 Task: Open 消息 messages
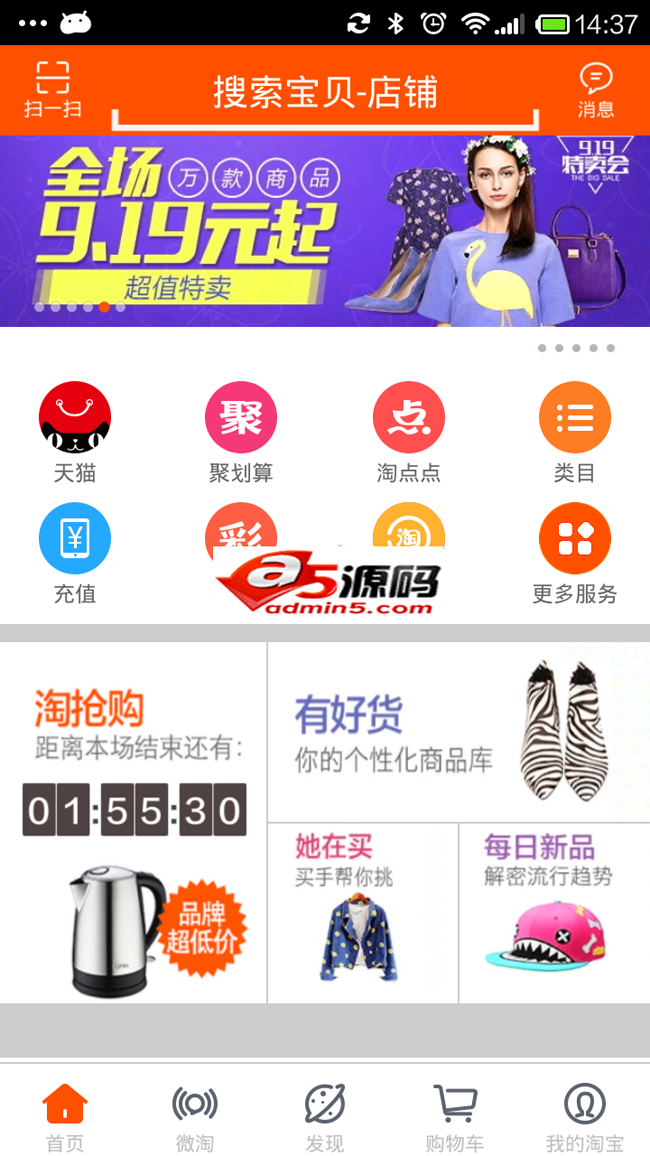pyautogui.click(x=596, y=90)
